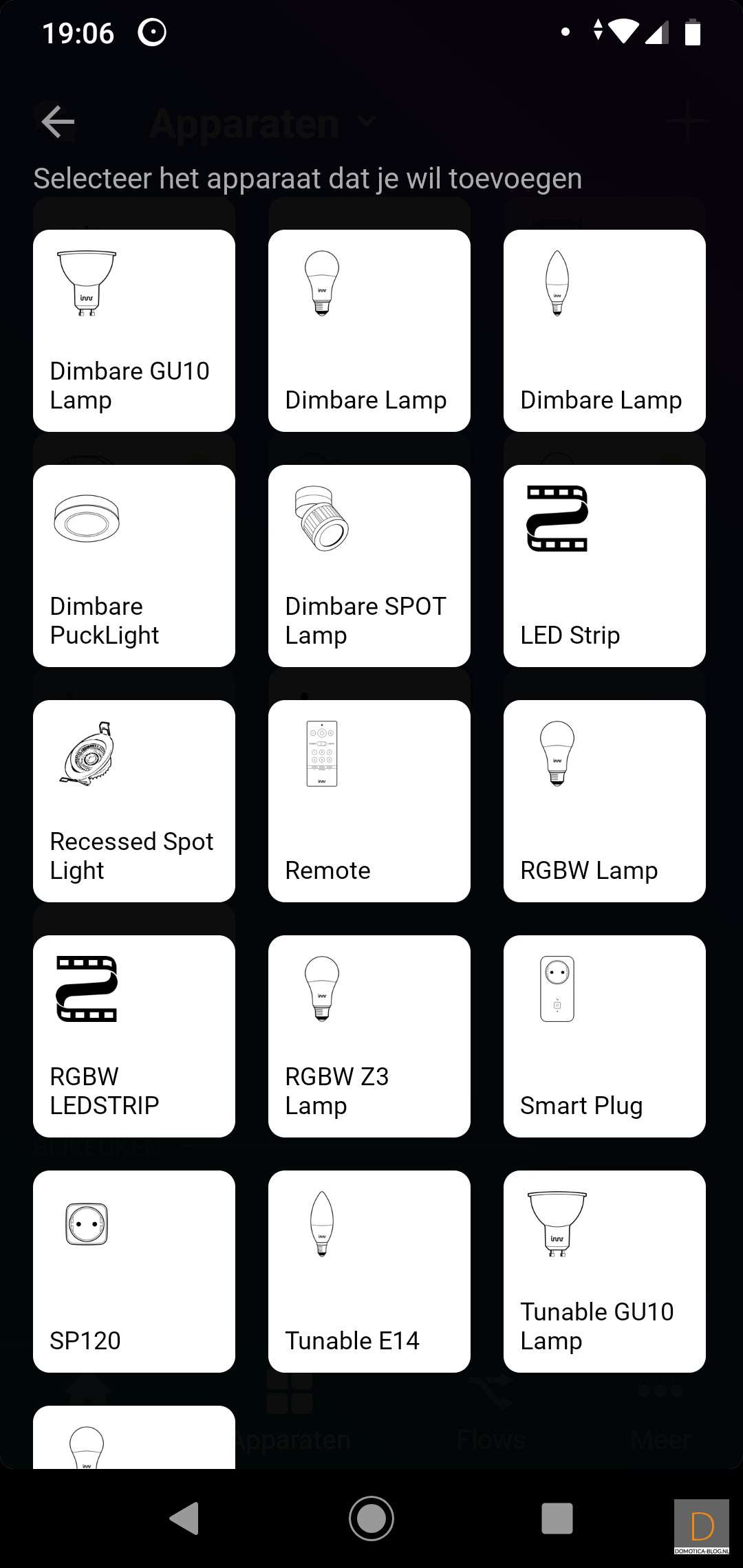
Task: Add the LED Strip device
Action: coord(605,566)
